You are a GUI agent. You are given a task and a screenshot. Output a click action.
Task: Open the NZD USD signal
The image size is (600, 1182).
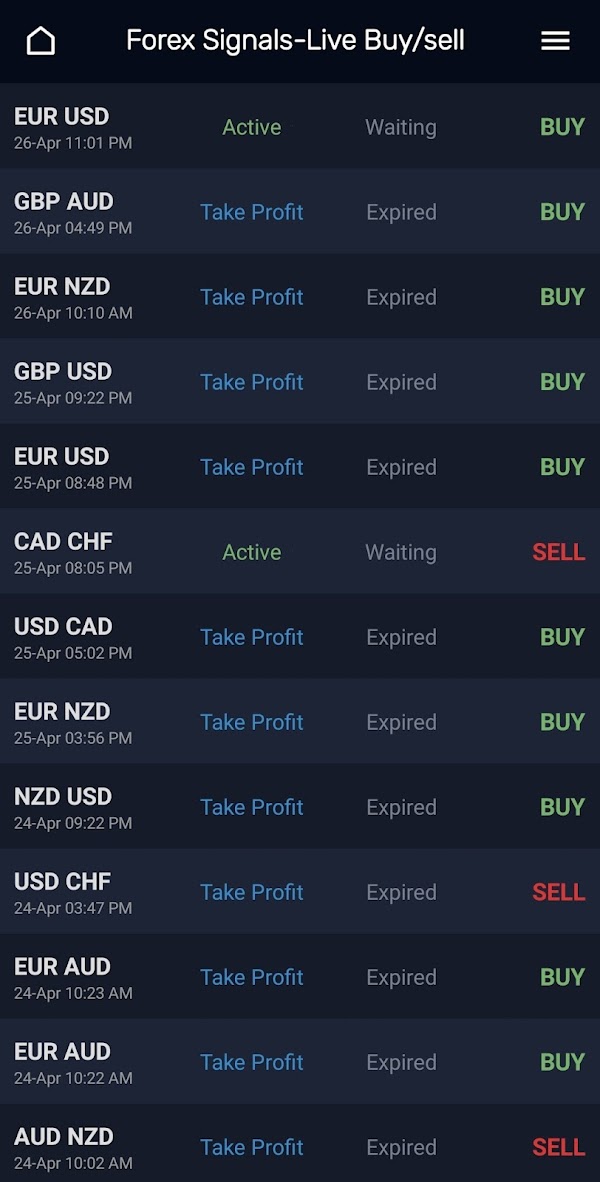300,807
